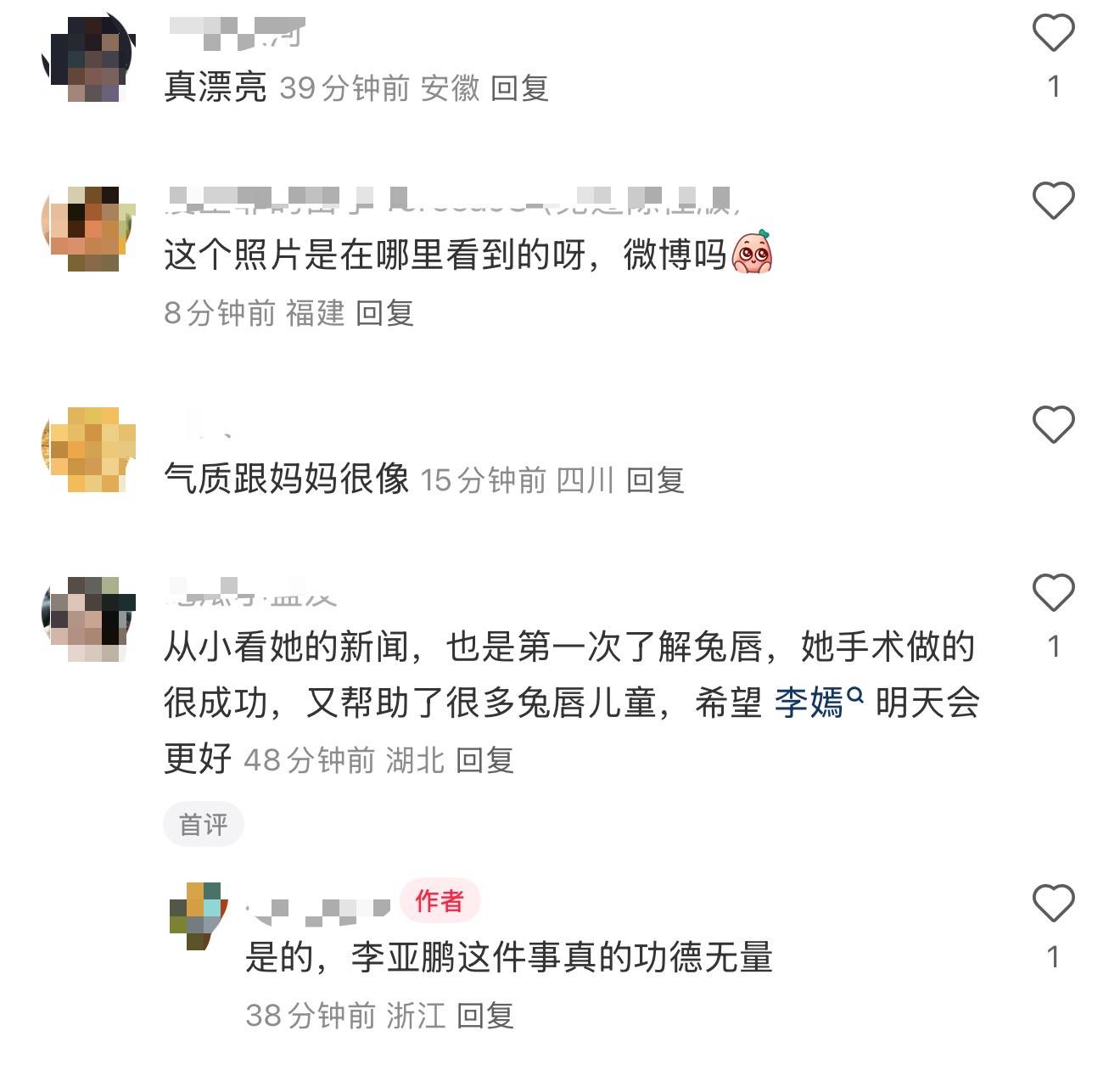Open the avatar of the 福建 commenter
The width and height of the screenshot is (1120, 1081).
pyautogui.click(x=88, y=228)
